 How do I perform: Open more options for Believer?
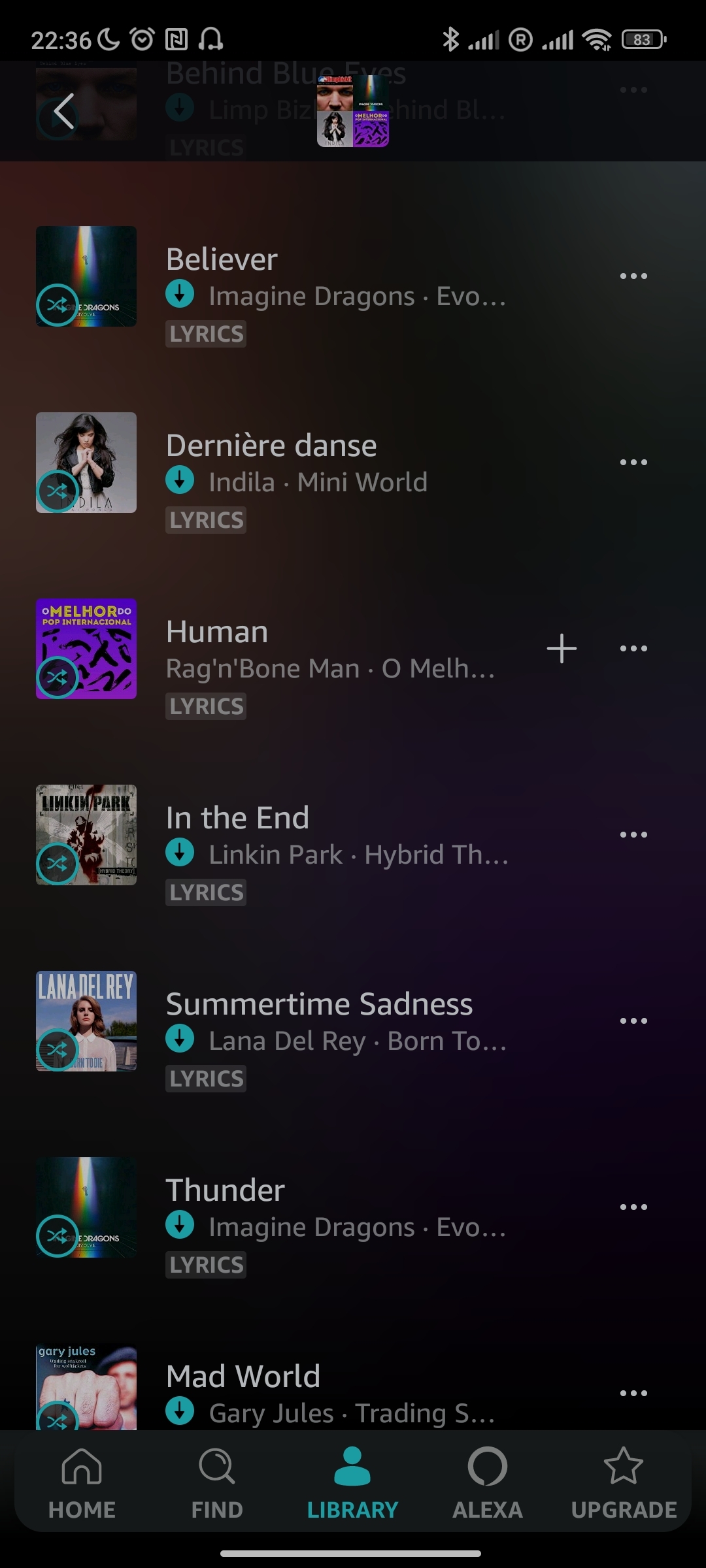click(633, 276)
